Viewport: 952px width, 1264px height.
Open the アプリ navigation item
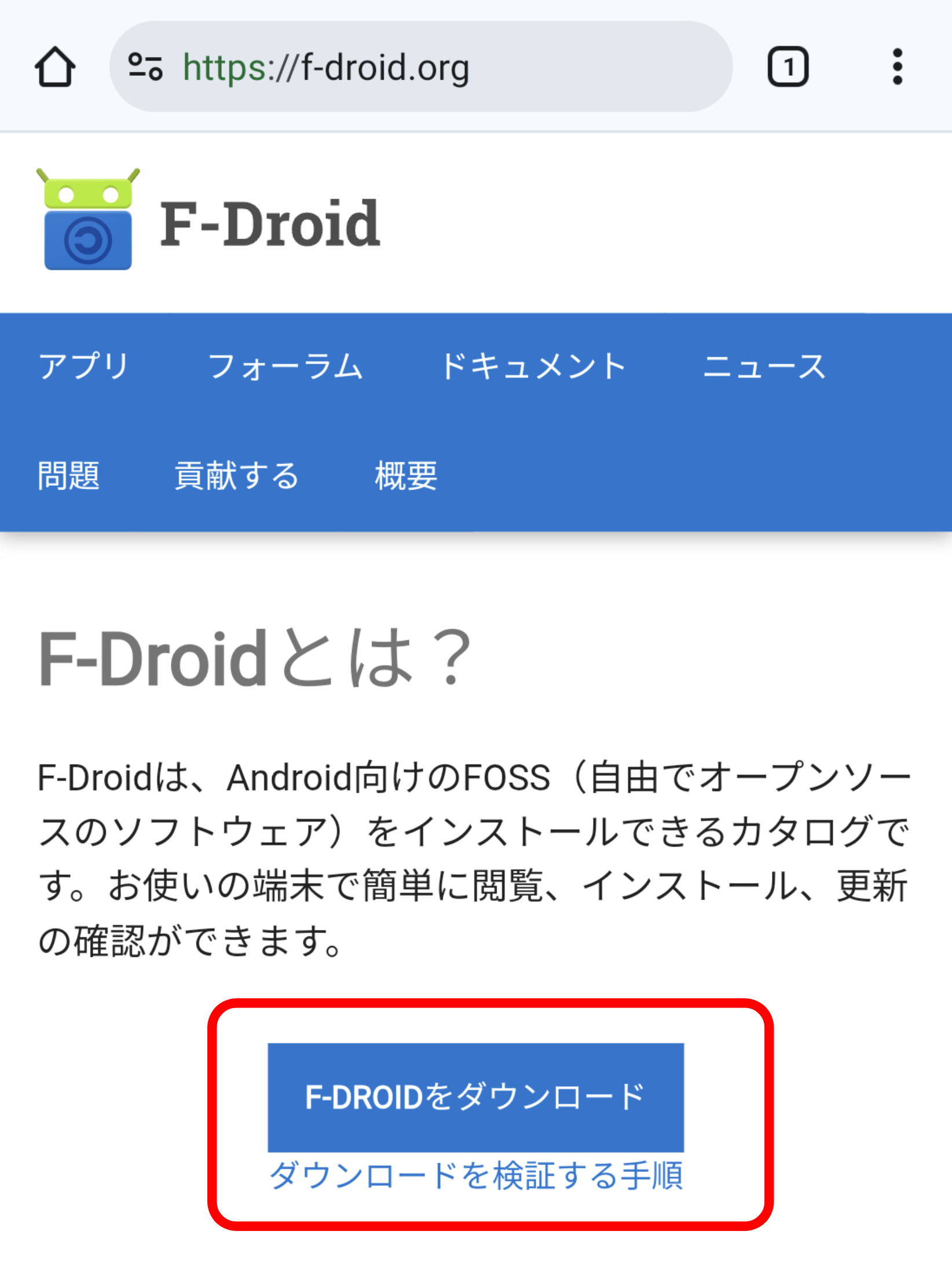[84, 367]
